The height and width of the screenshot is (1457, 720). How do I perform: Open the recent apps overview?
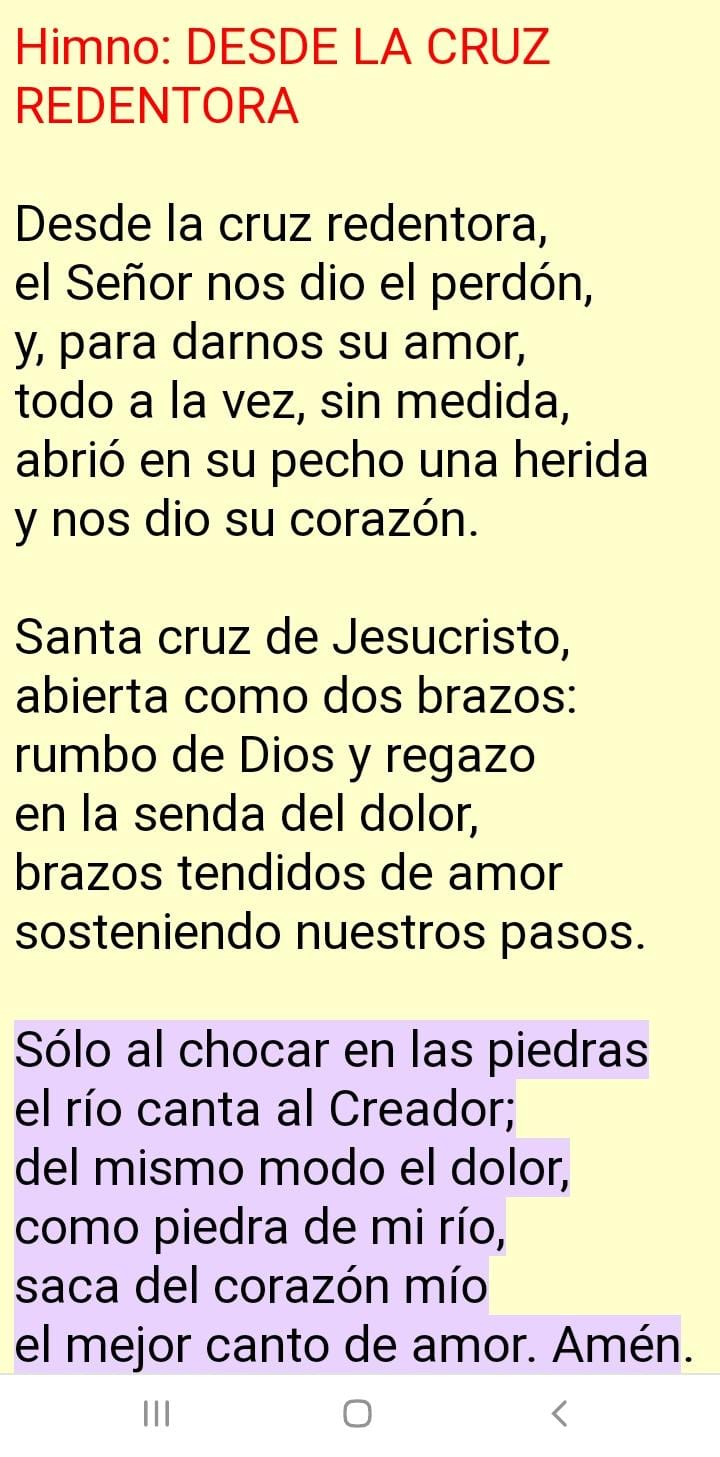coord(156,1413)
